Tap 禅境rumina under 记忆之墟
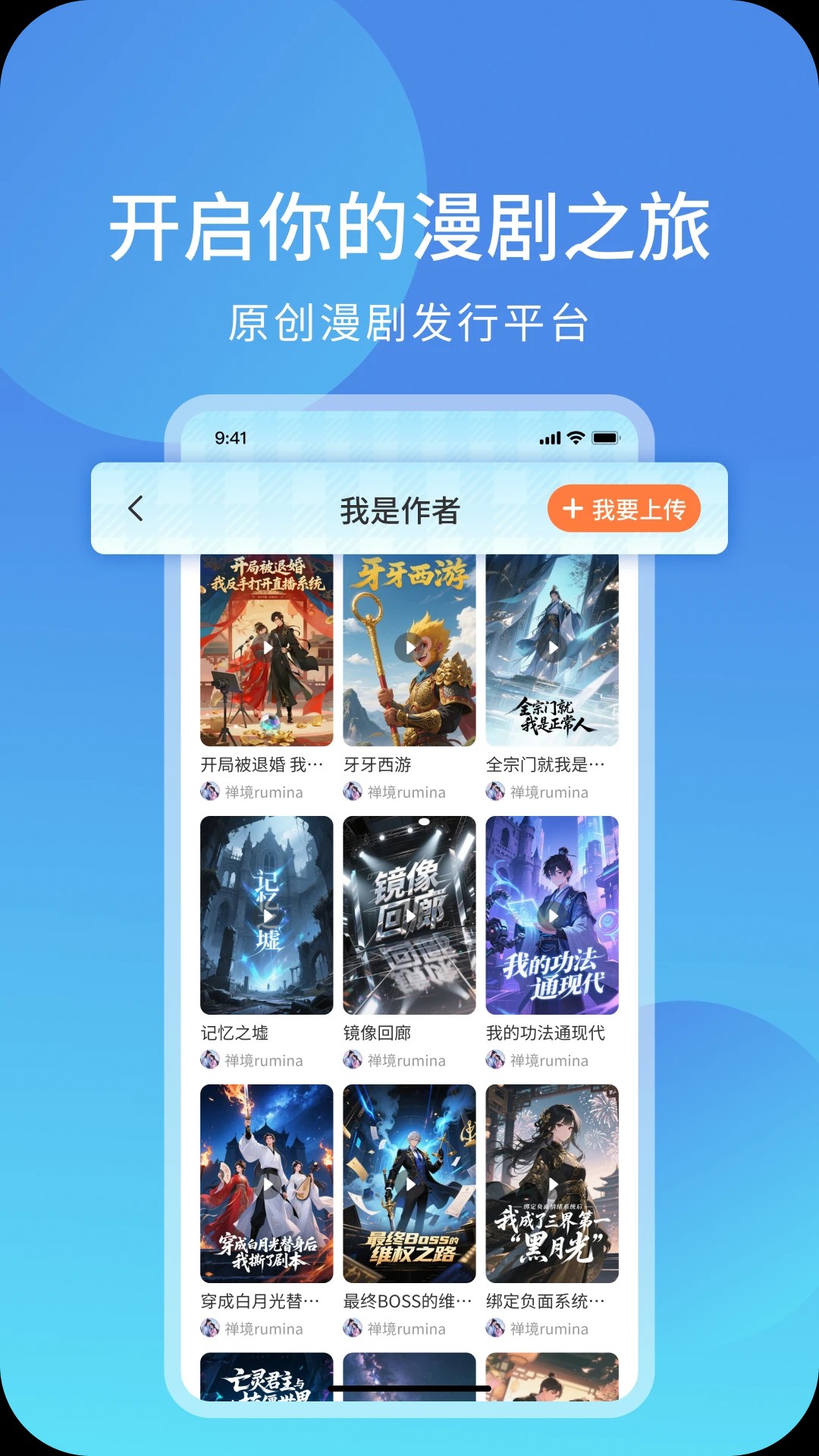 tap(267, 1060)
